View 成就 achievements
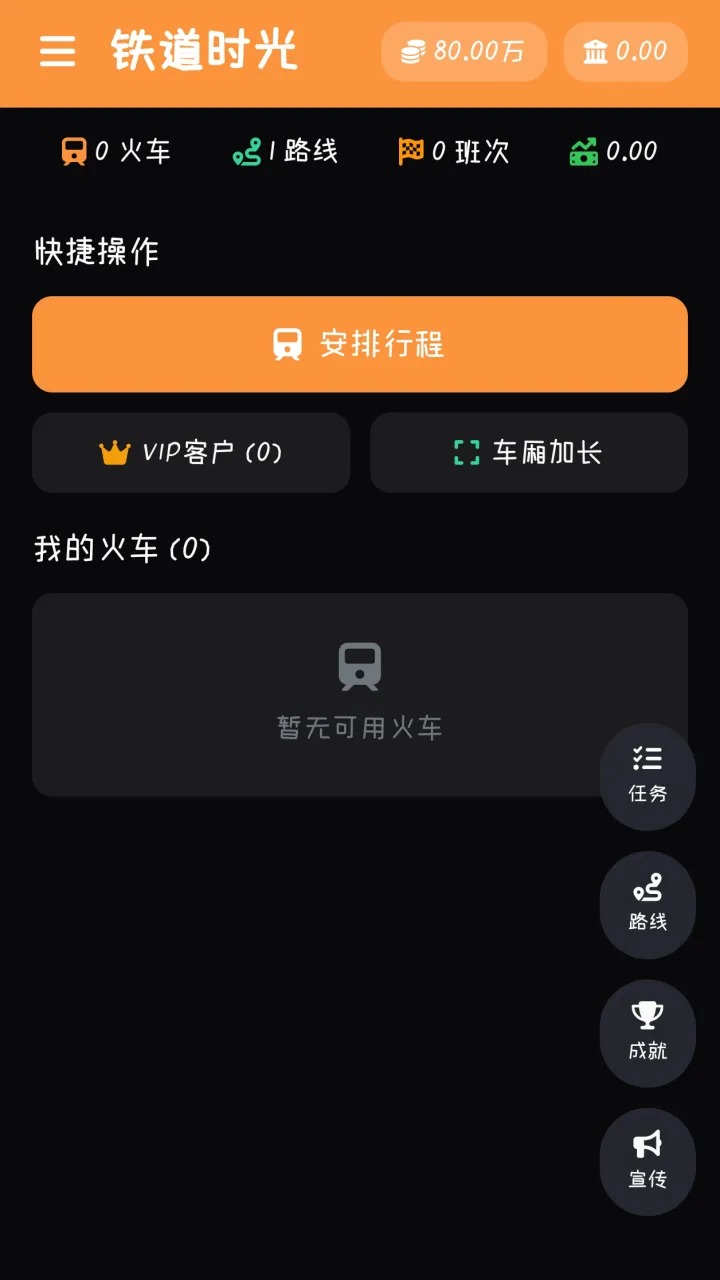The width and height of the screenshot is (720, 1280). click(x=647, y=1033)
